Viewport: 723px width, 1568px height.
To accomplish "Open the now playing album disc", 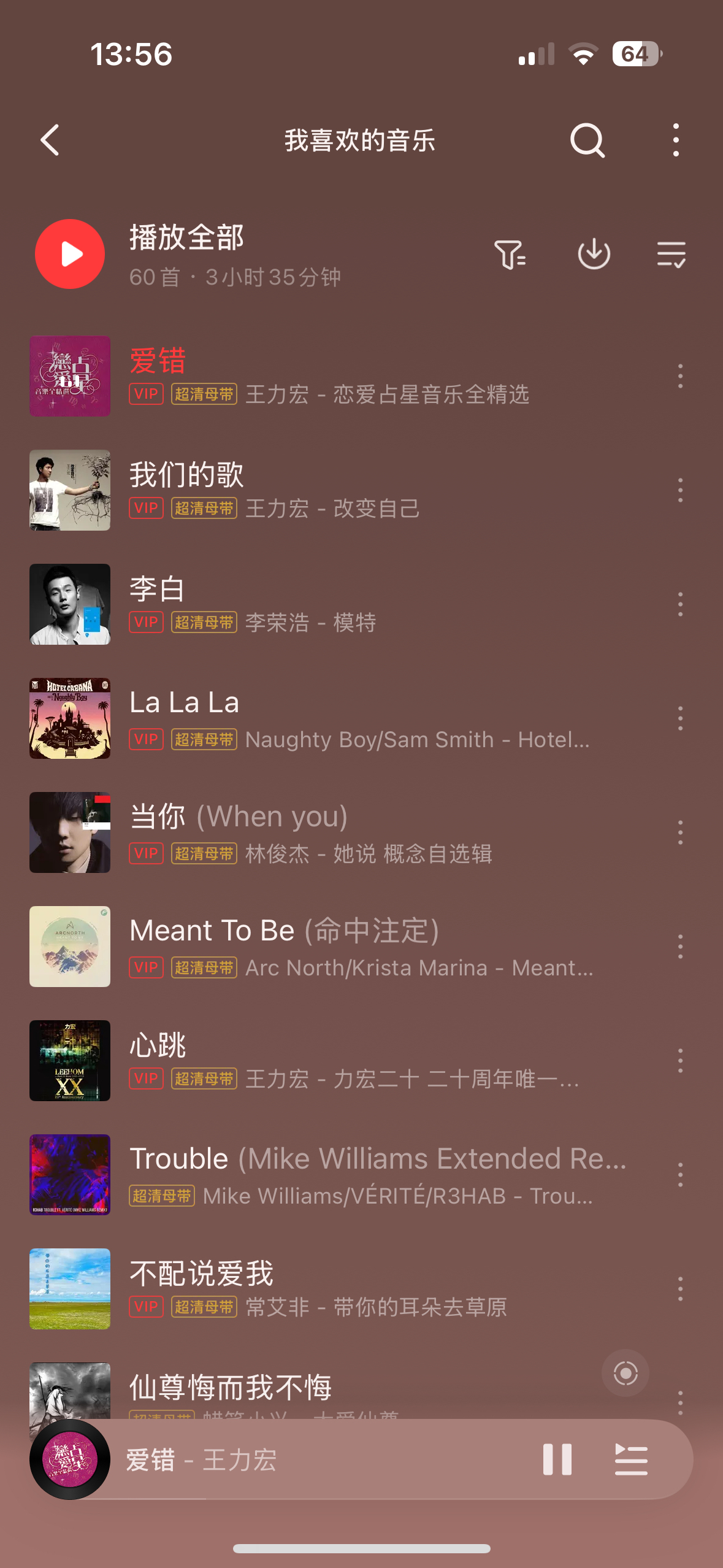I will (x=70, y=1459).
